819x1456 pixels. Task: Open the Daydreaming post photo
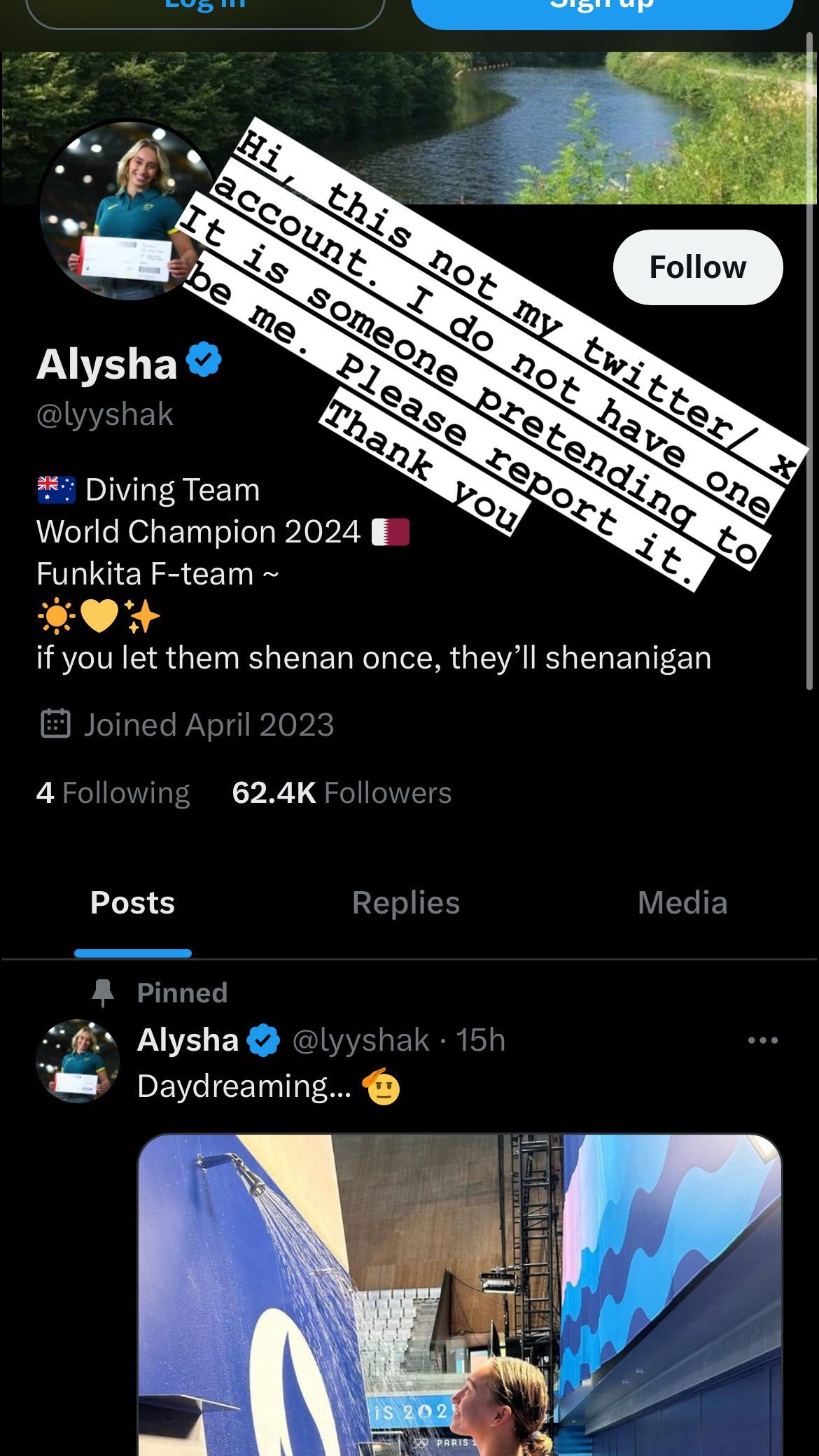point(459,1295)
